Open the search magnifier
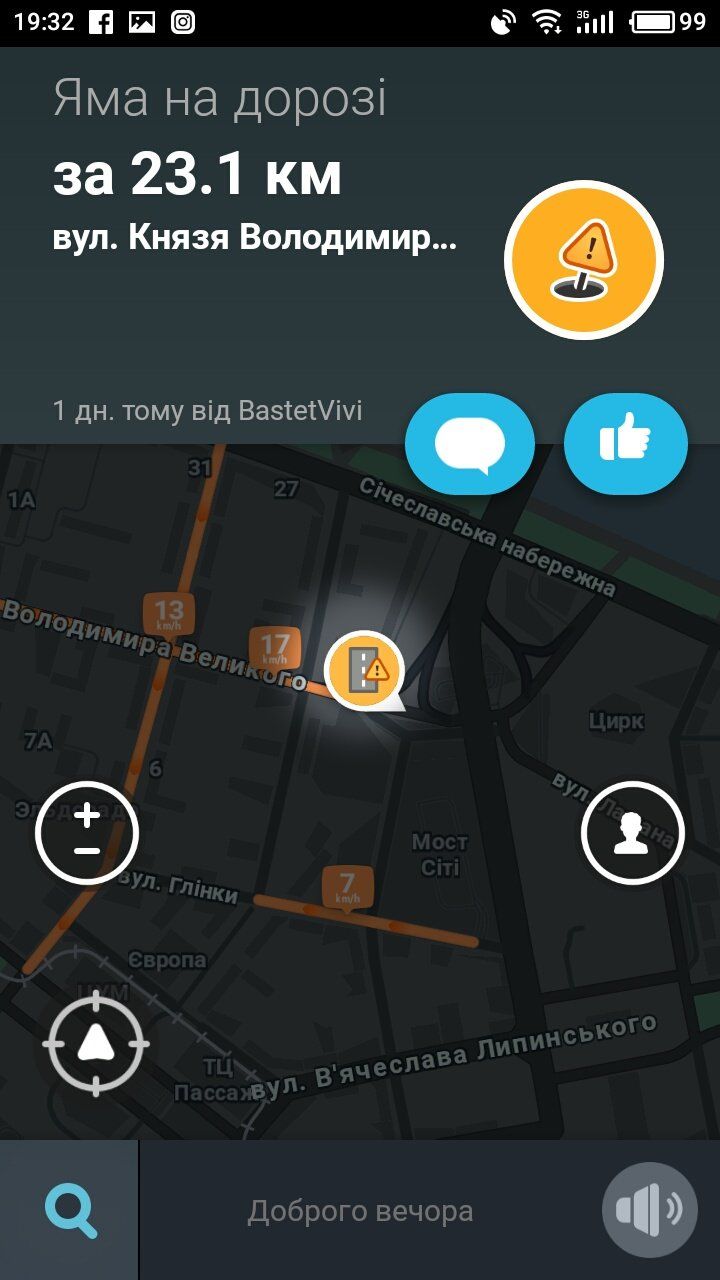This screenshot has height=1280, width=720. (x=70, y=1211)
